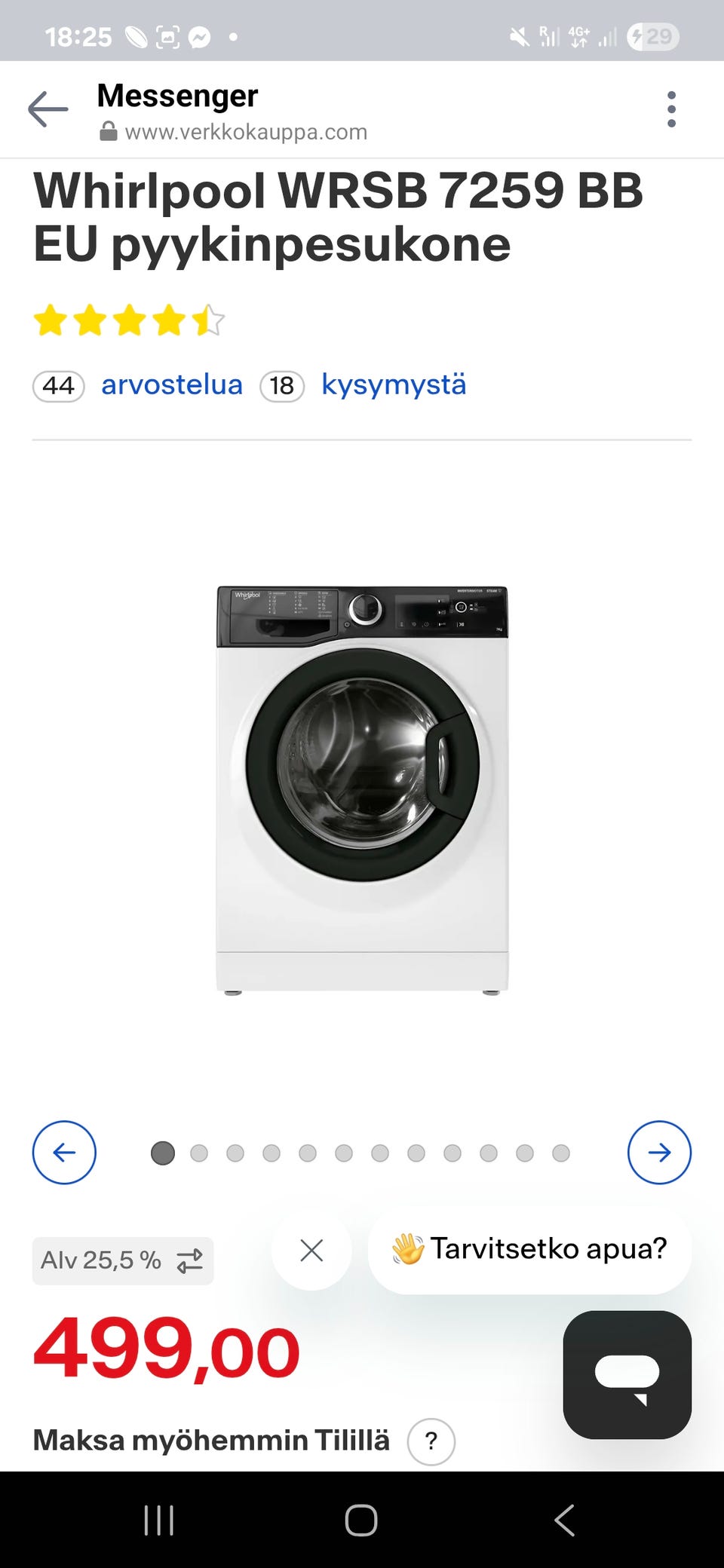This screenshot has width=724, height=1568.
Task: Tap the Tarvitsetko apua? help prompt
Action: [x=529, y=1250]
